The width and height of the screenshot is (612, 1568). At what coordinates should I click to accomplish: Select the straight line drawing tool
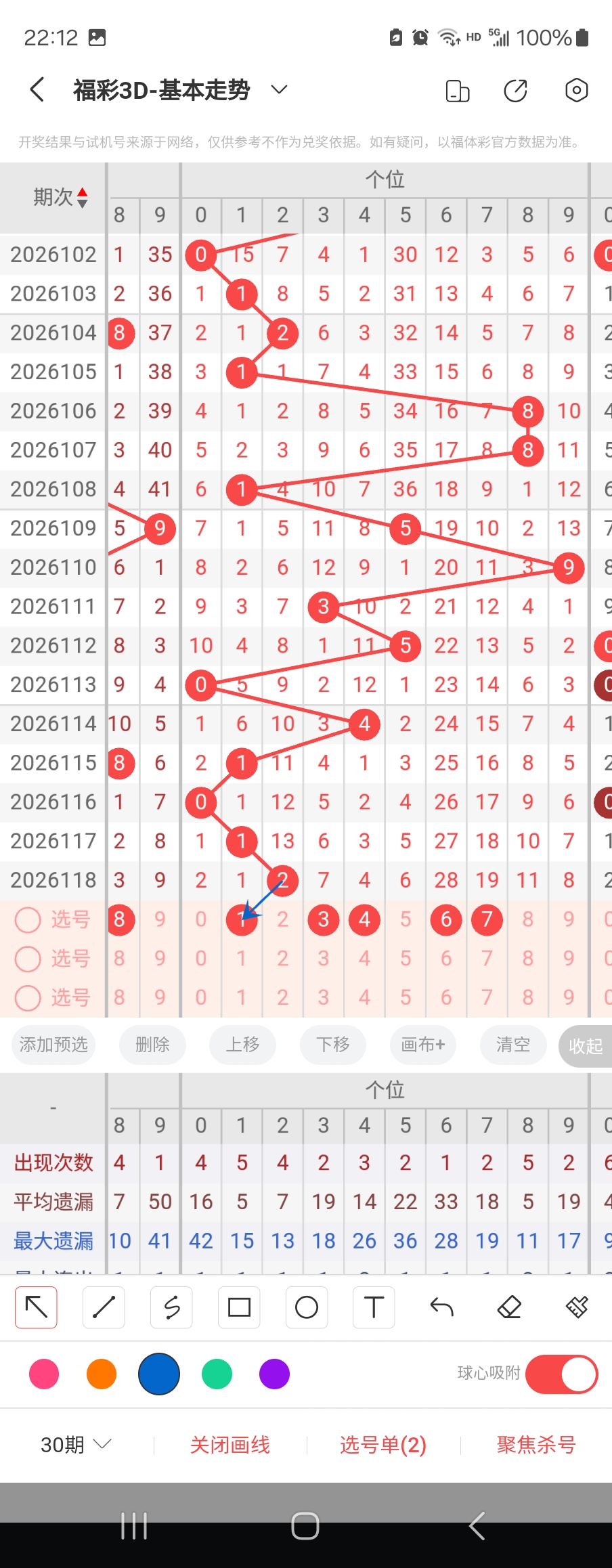tap(104, 1307)
